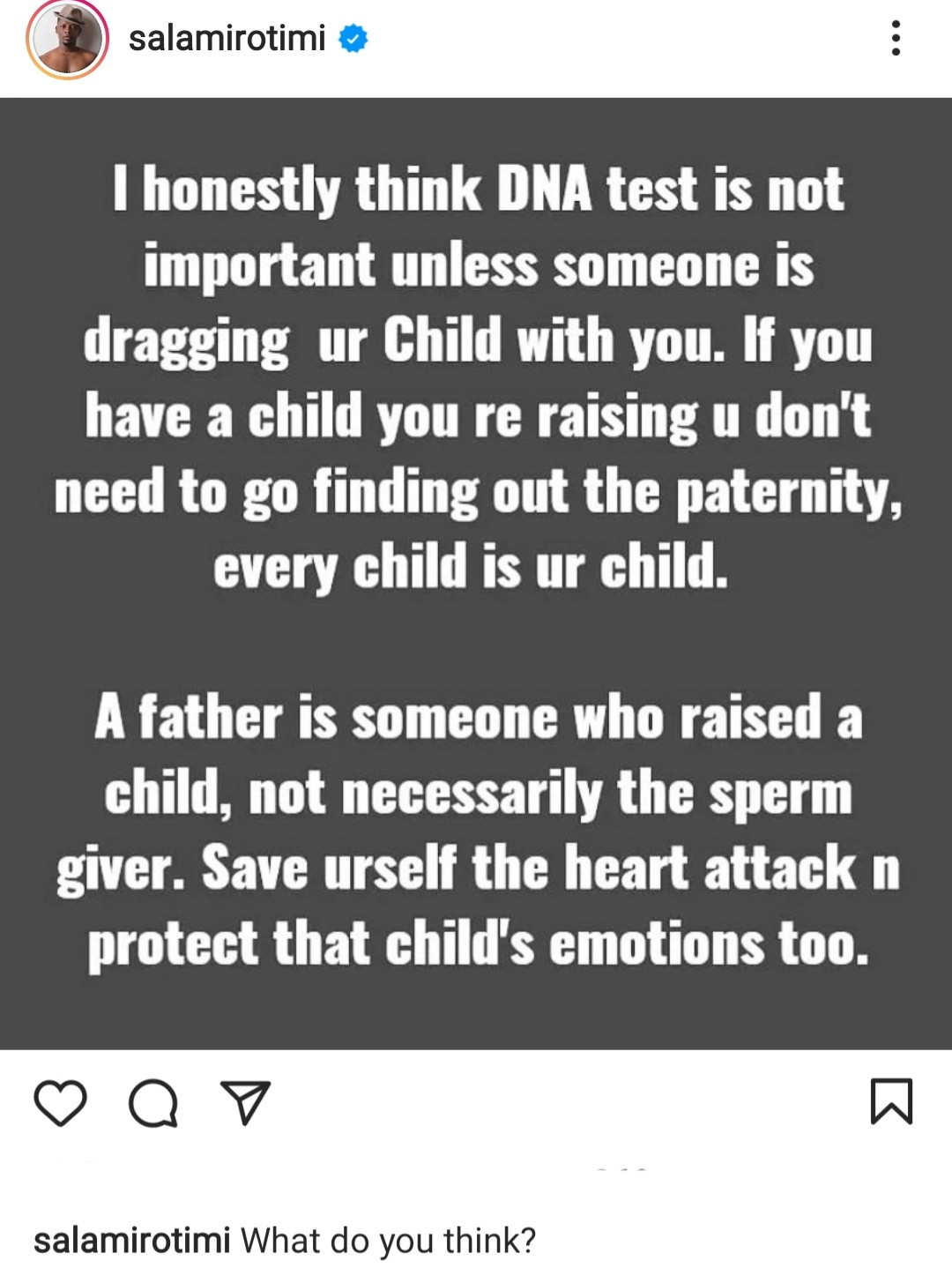Bookmark this post
This screenshot has width=952, height=1268.
coord(891,1100)
